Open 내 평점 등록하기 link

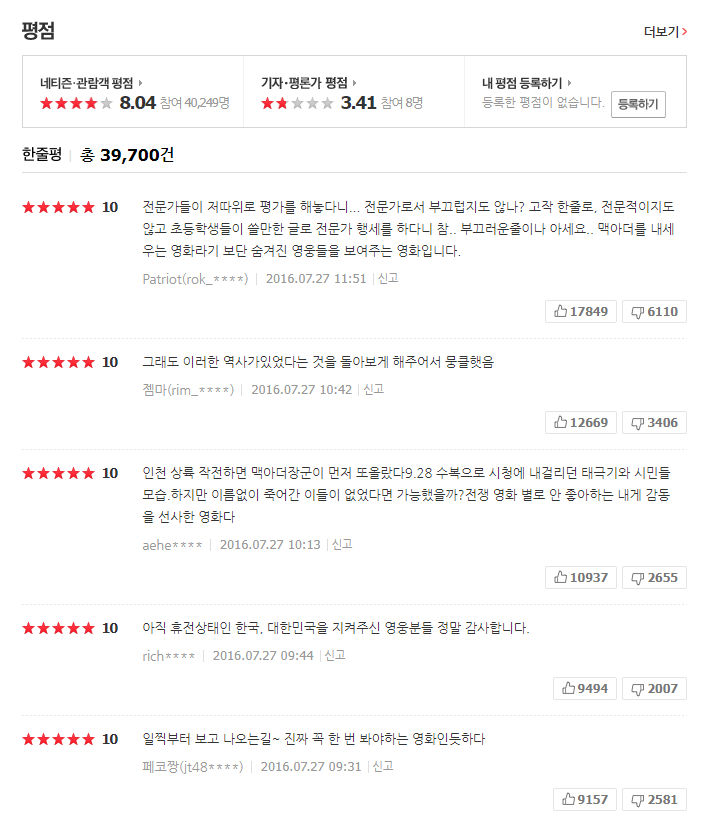point(527,83)
